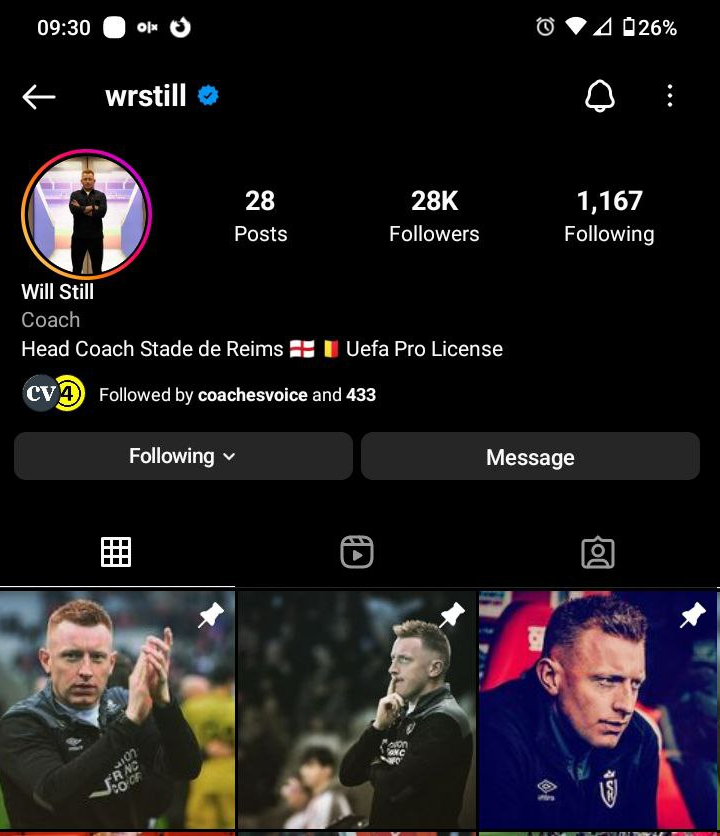The image size is (720, 836).
Task: Go back using the top arrow
Action: (x=39, y=96)
